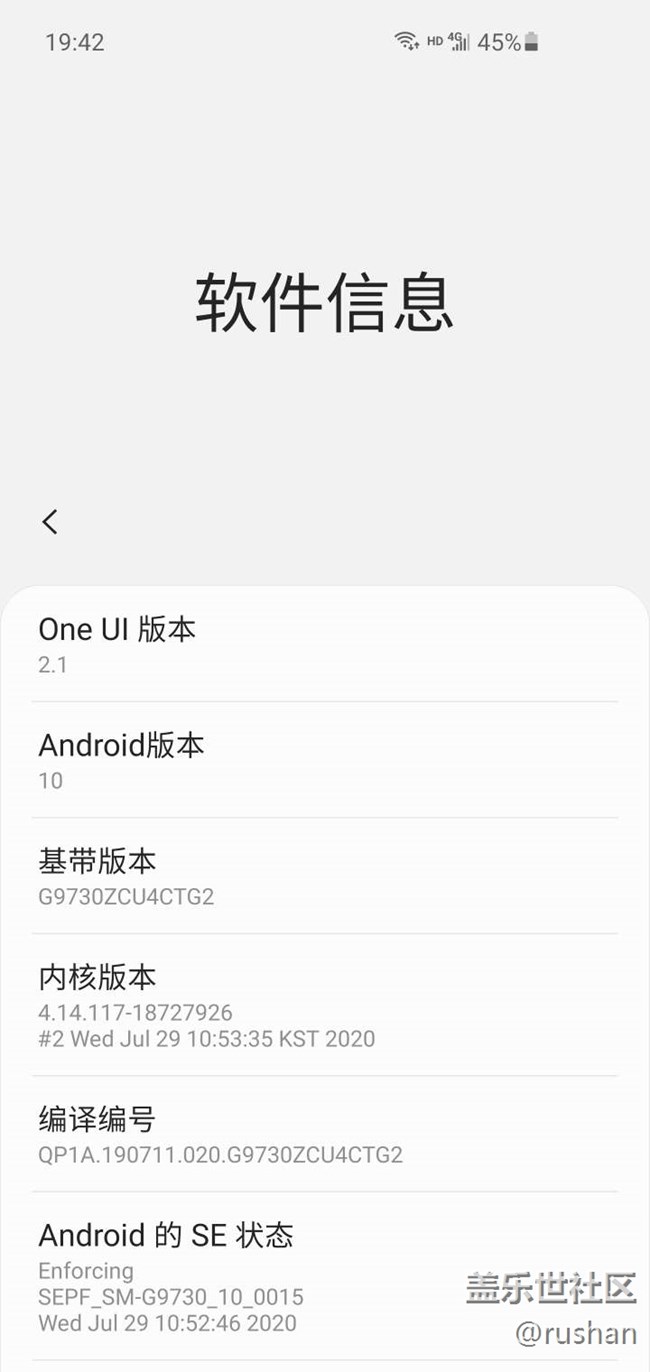Viewport: 650px width, 1372px height.
Task: Tap the 编译编号 build number row
Action: pos(324,1135)
